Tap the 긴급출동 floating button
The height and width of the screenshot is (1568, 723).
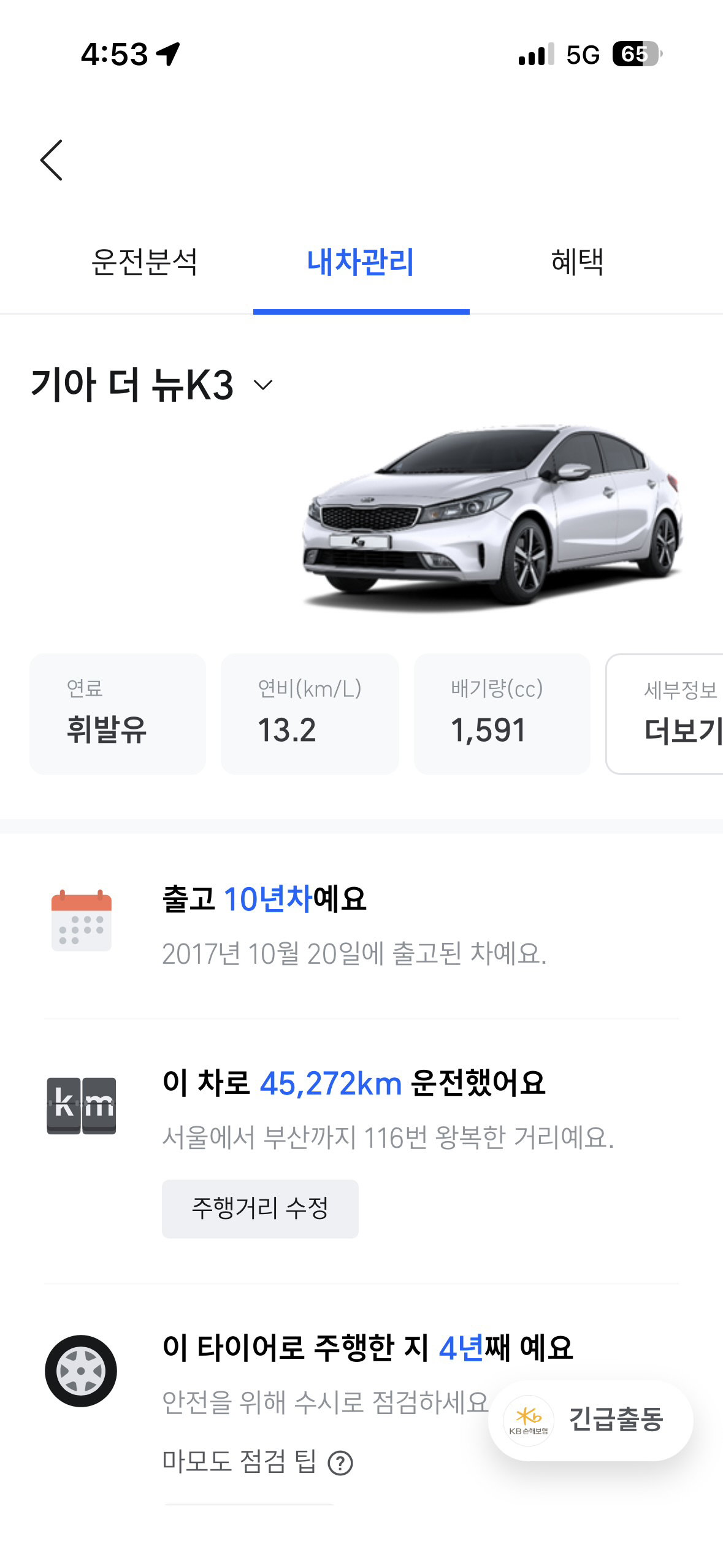[x=591, y=1420]
